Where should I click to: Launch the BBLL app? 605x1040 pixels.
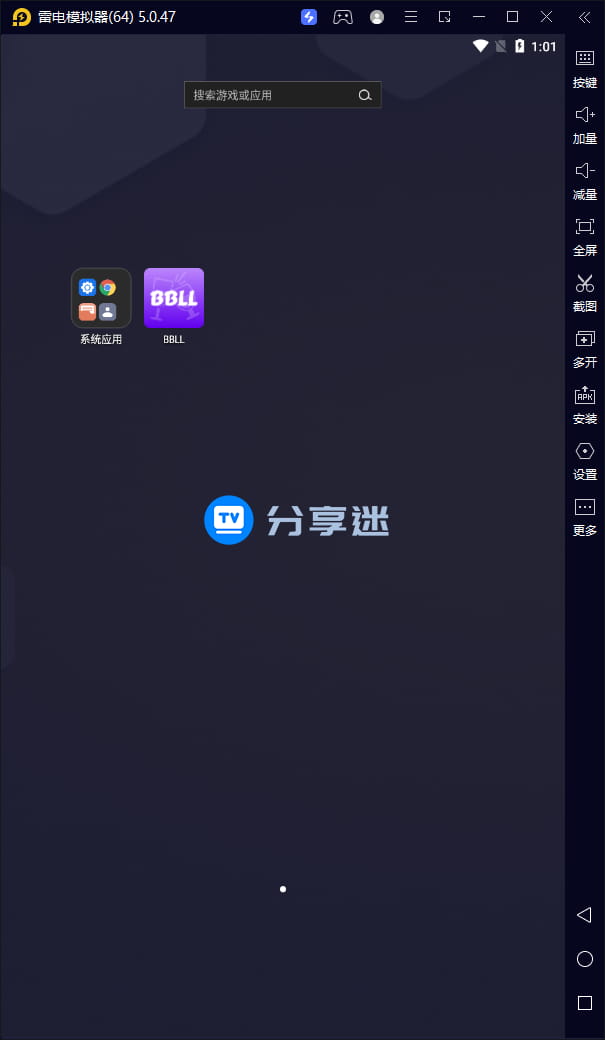click(174, 298)
